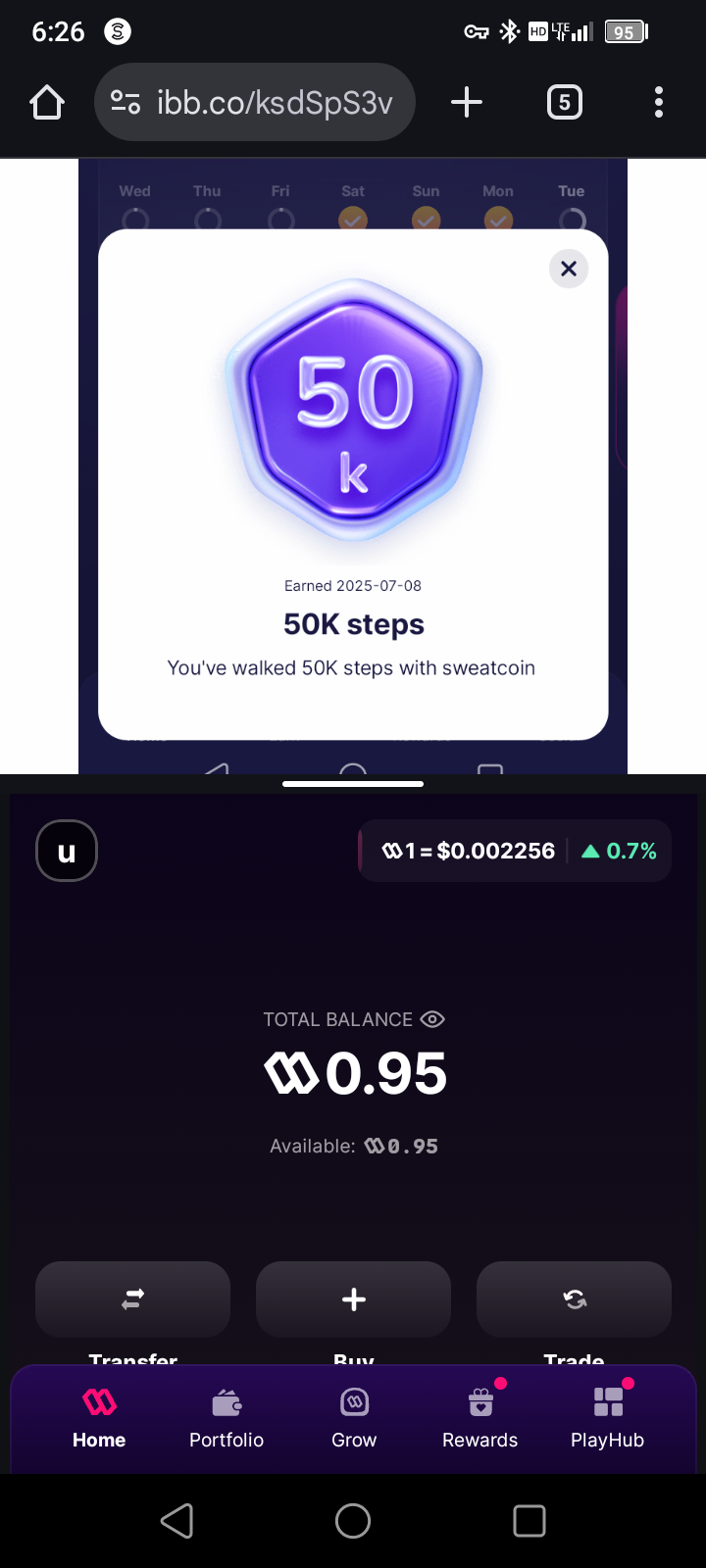The height and width of the screenshot is (1568, 706).
Task: Open Chrome's three-dot overflow menu
Action: pos(658,102)
